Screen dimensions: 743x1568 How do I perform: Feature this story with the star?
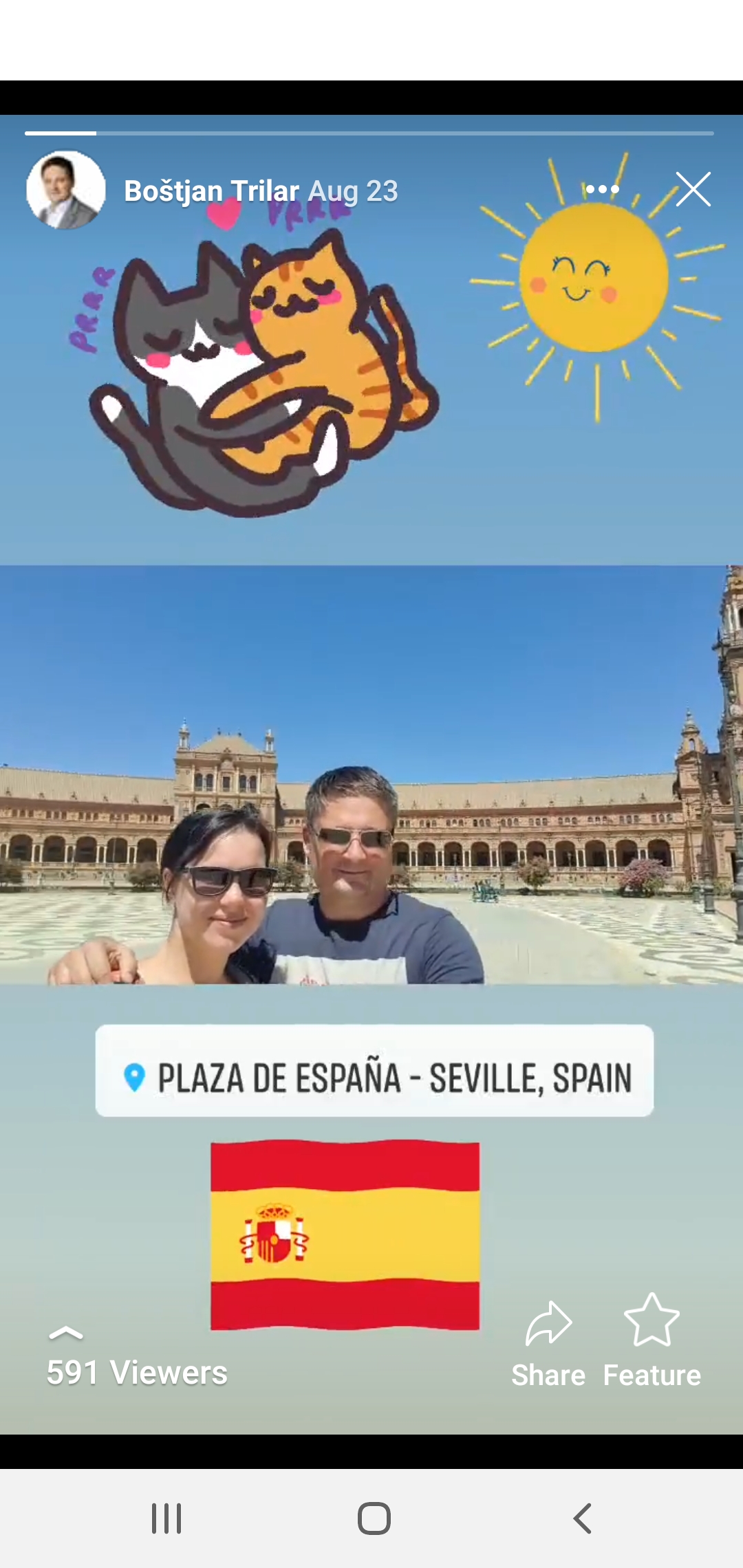click(652, 1341)
